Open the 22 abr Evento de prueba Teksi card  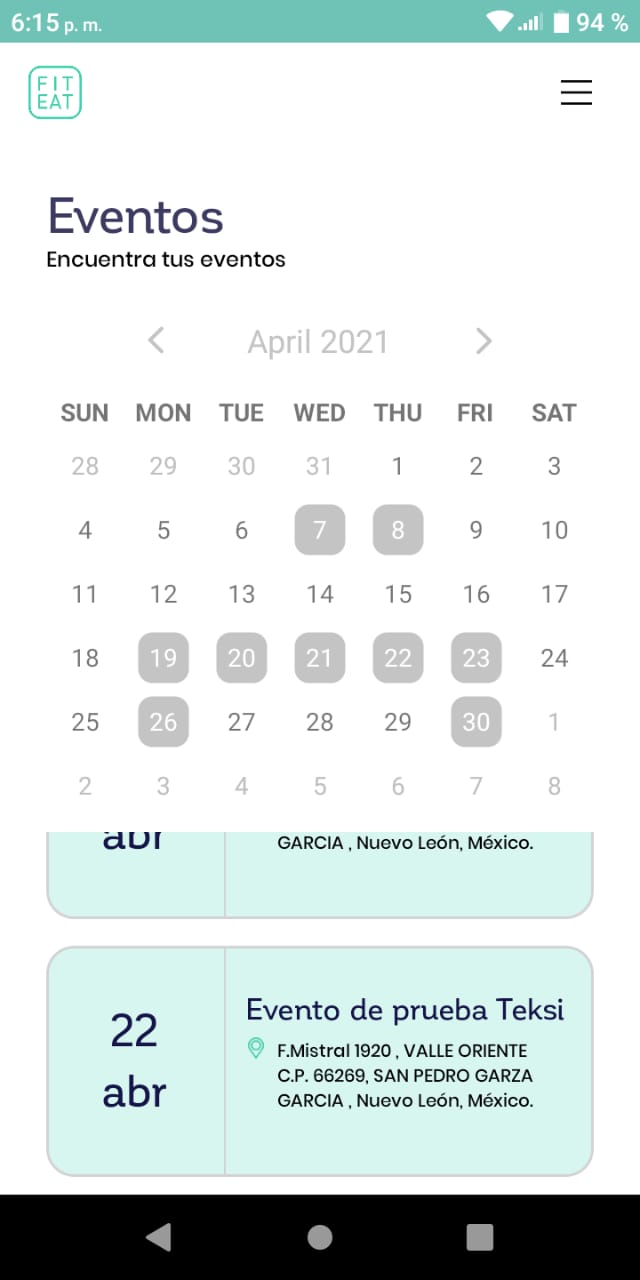click(320, 1060)
